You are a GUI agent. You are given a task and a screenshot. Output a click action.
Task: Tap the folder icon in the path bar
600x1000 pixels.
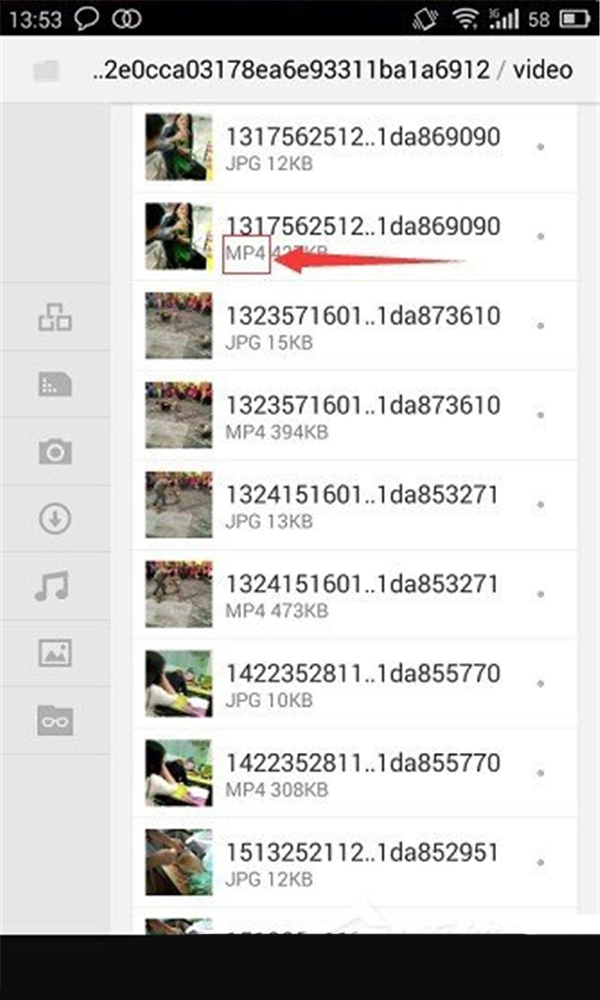[46, 70]
